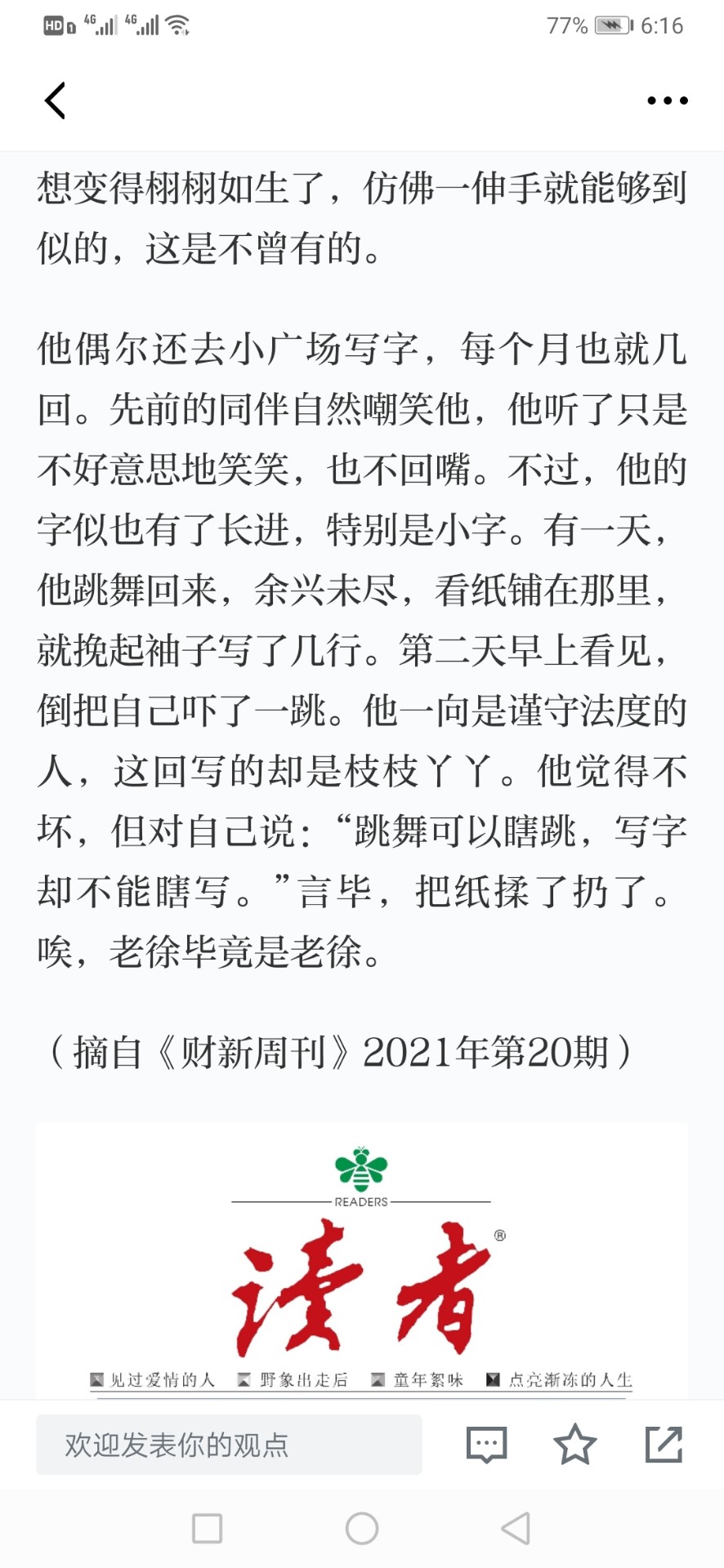
Task: Open the comments bubble icon
Action: tap(486, 1445)
